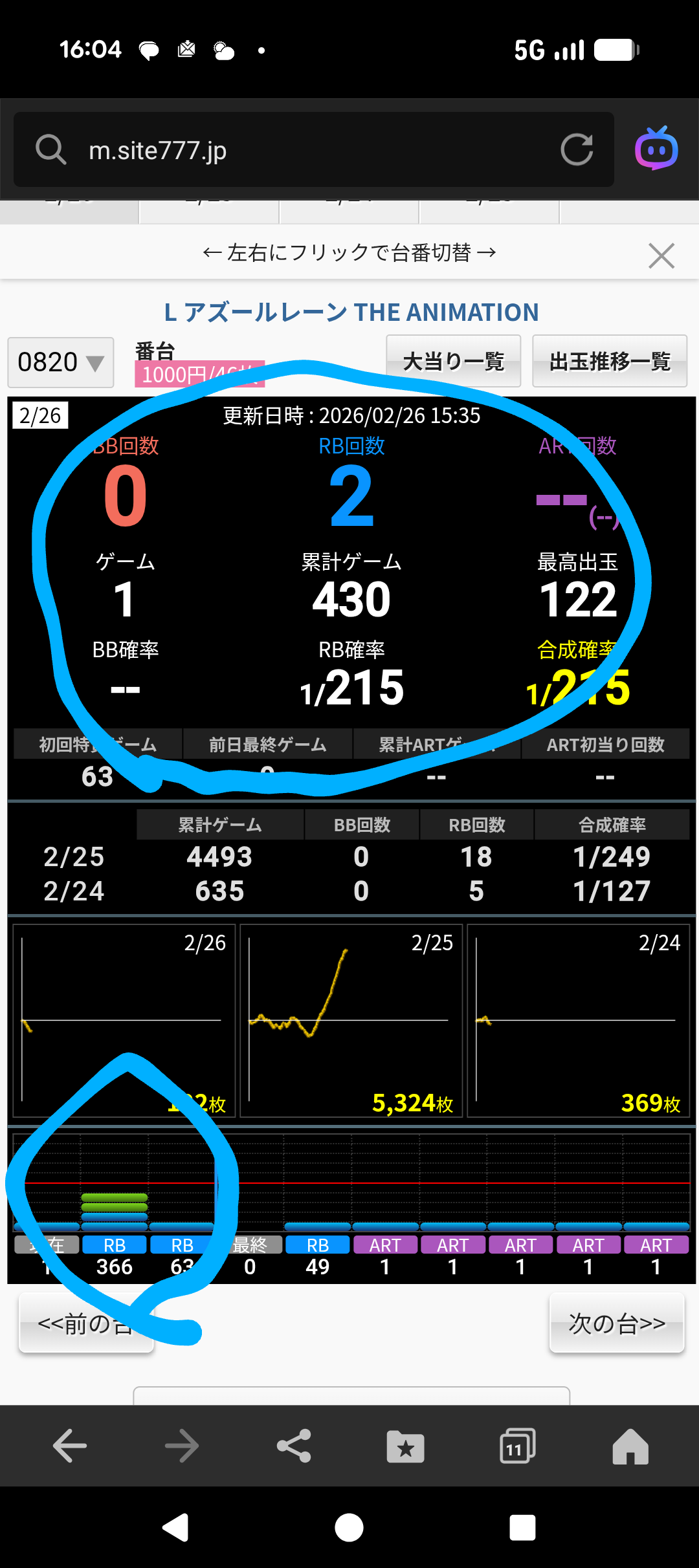This screenshot has width=699, height=1568.
Task: Share this page
Action: [294, 1446]
